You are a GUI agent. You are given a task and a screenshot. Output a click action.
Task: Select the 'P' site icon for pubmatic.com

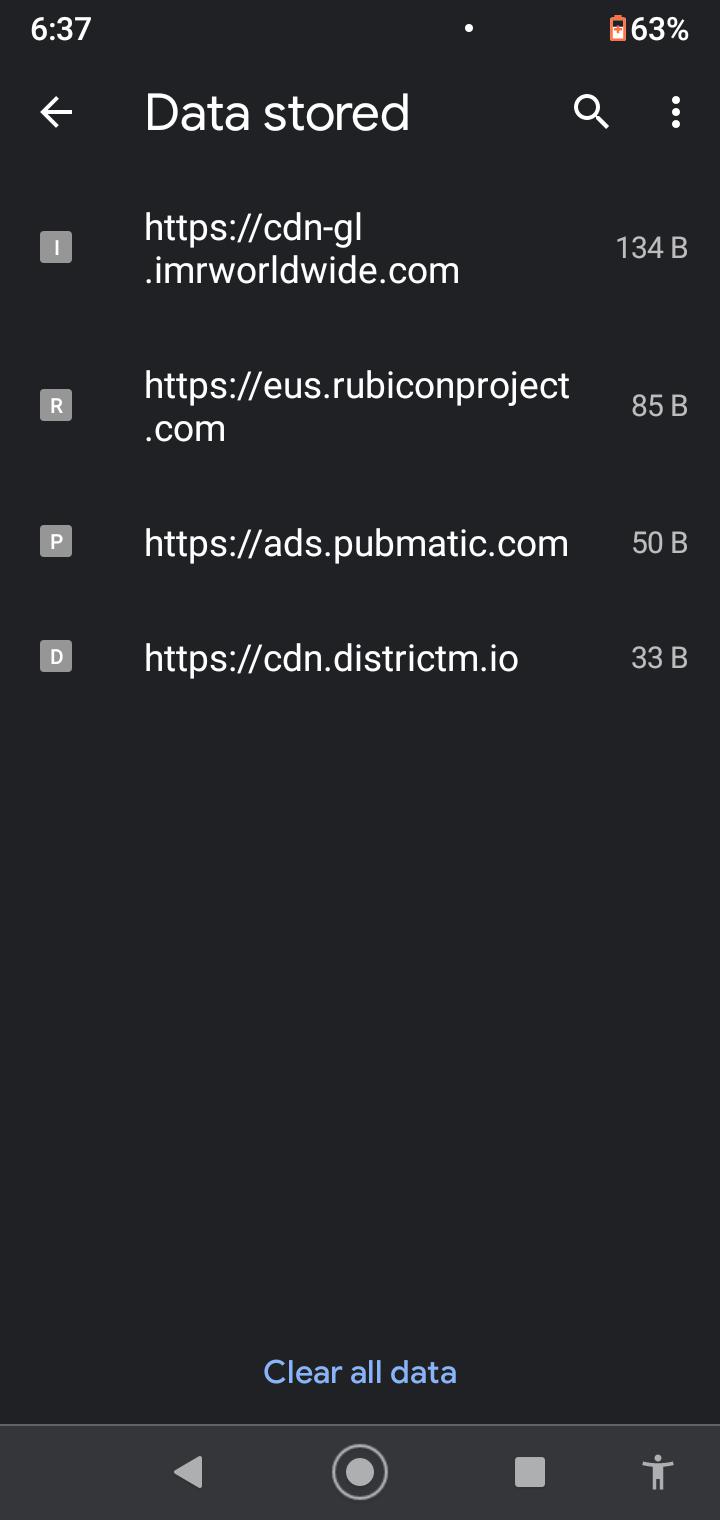click(x=55, y=542)
